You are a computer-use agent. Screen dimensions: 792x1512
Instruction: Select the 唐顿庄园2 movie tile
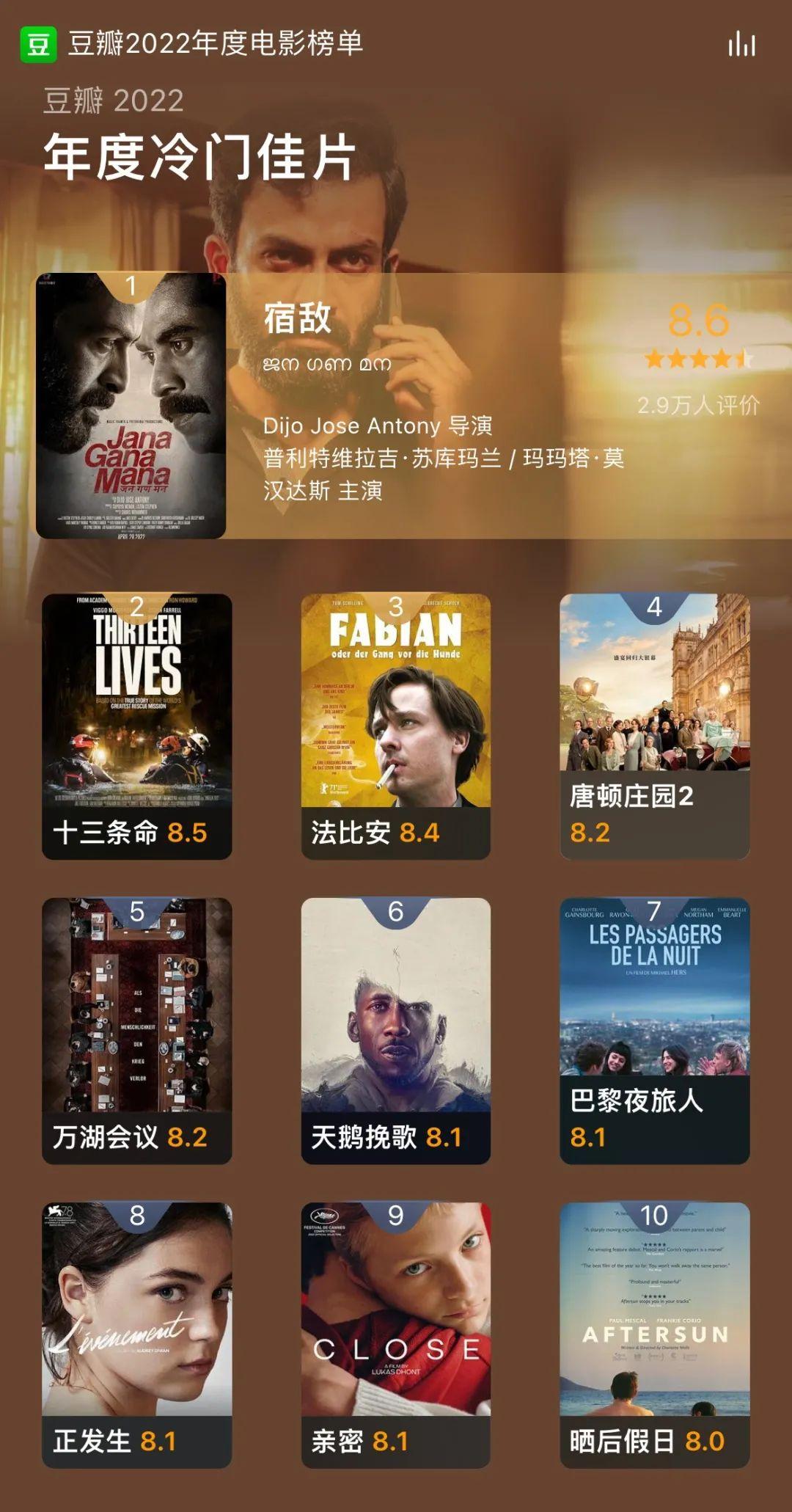point(654,726)
